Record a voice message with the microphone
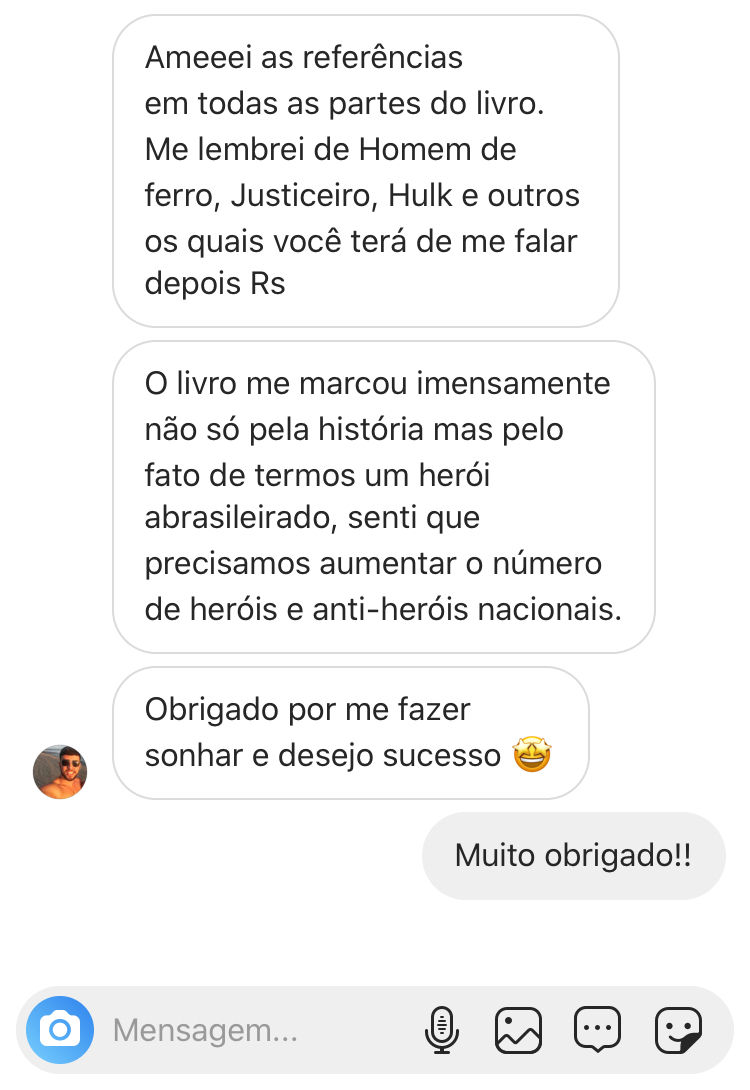 (441, 1030)
